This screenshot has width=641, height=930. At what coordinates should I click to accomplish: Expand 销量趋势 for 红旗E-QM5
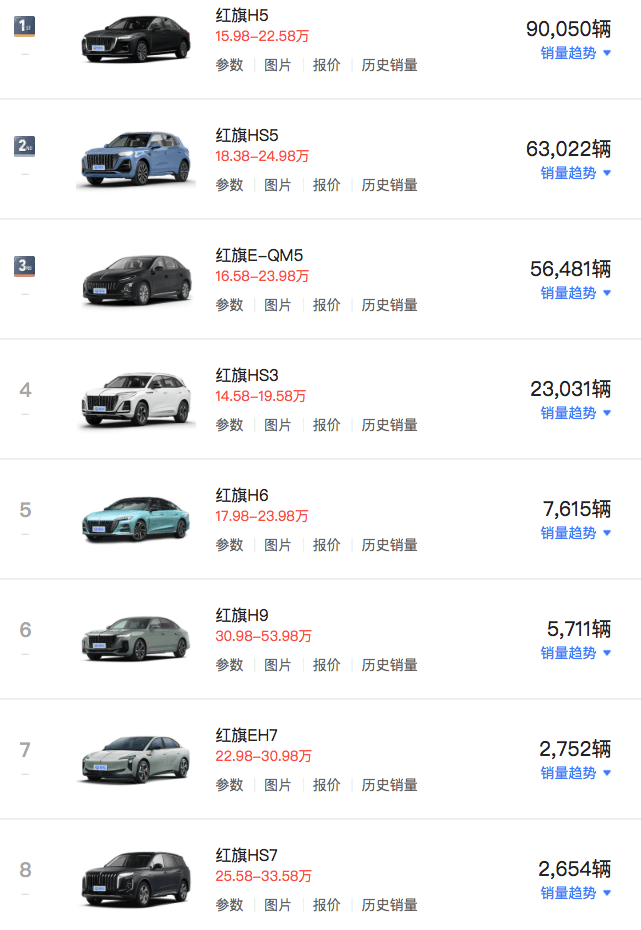(x=575, y=293)
